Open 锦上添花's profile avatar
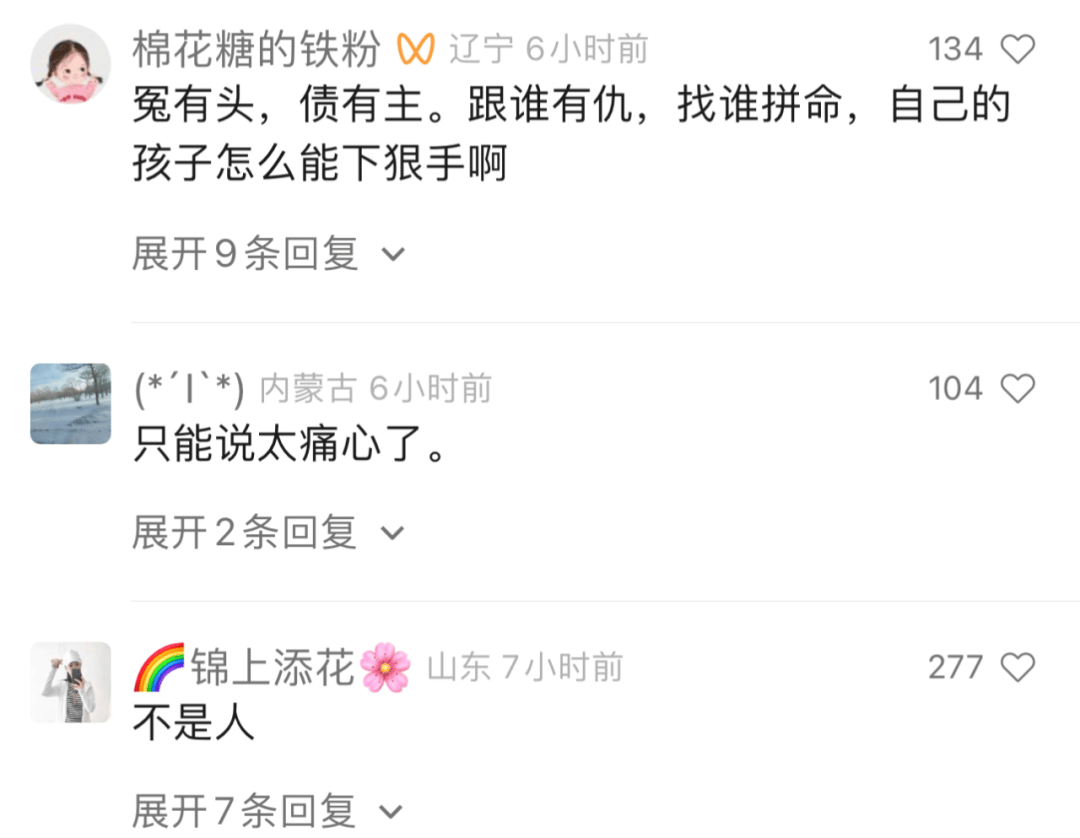1080x838 pixels. pyautogui.click(x=70, y=682)
